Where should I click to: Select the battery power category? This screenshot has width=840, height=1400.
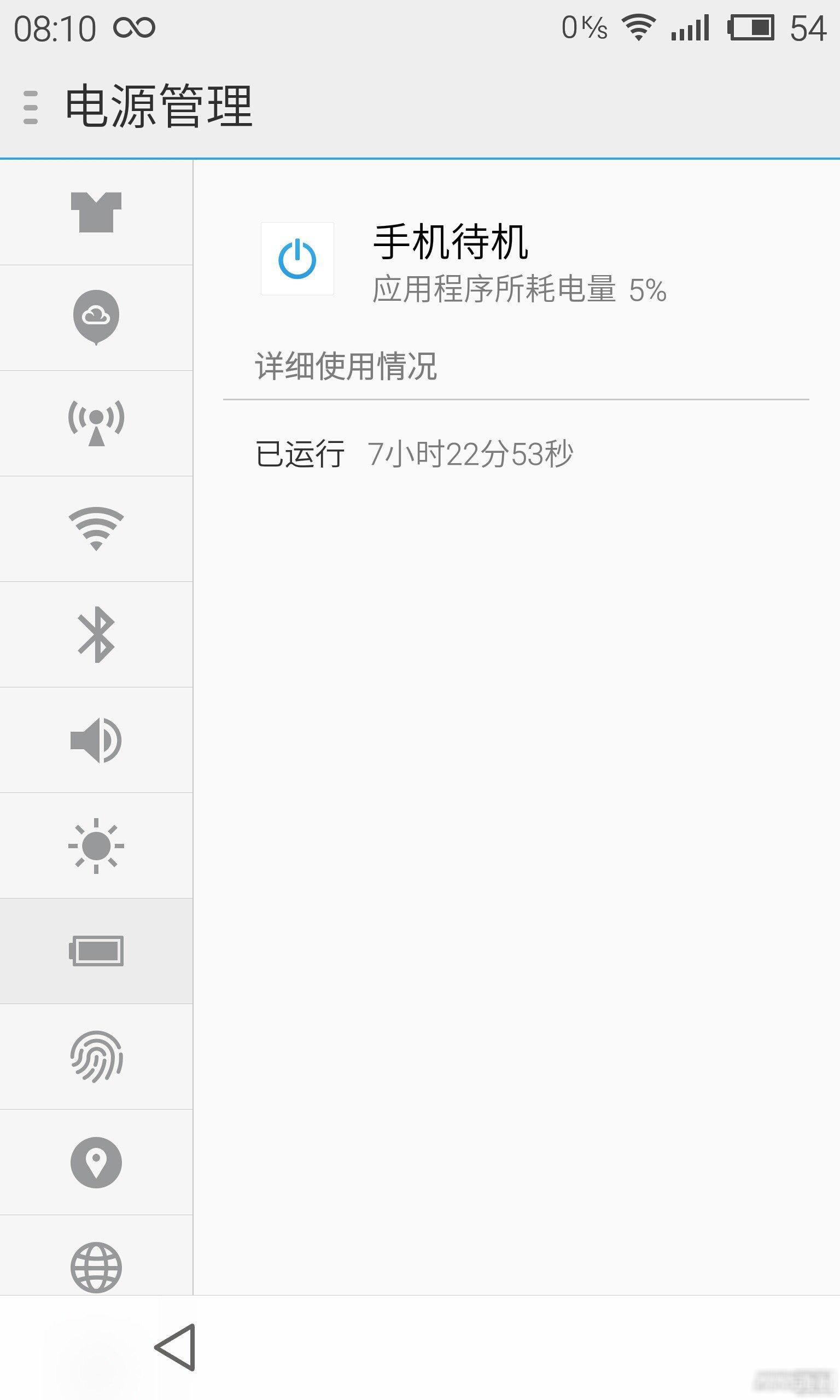[x=96, y=950]
